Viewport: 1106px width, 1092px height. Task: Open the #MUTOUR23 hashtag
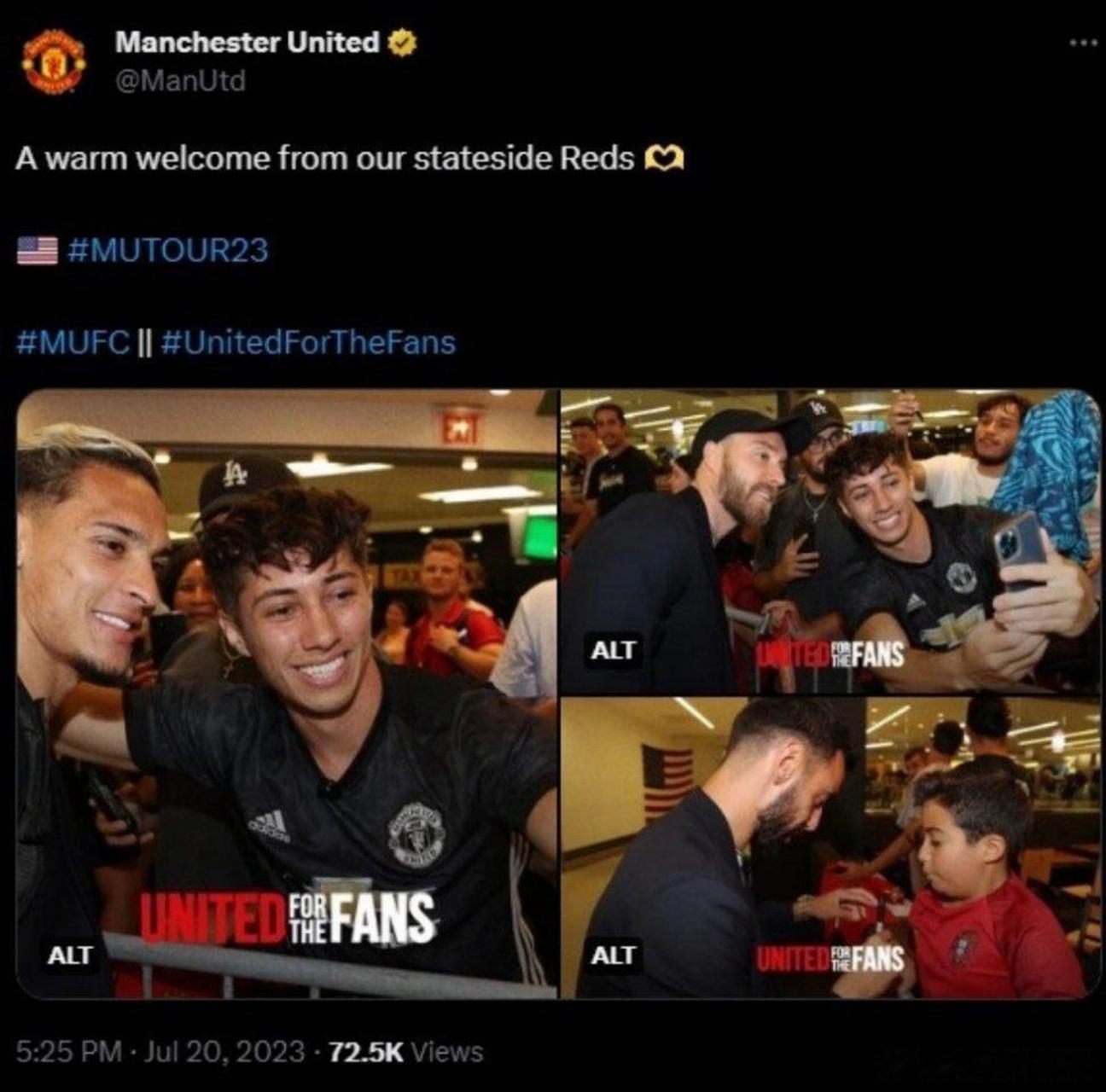click(166, 250)
